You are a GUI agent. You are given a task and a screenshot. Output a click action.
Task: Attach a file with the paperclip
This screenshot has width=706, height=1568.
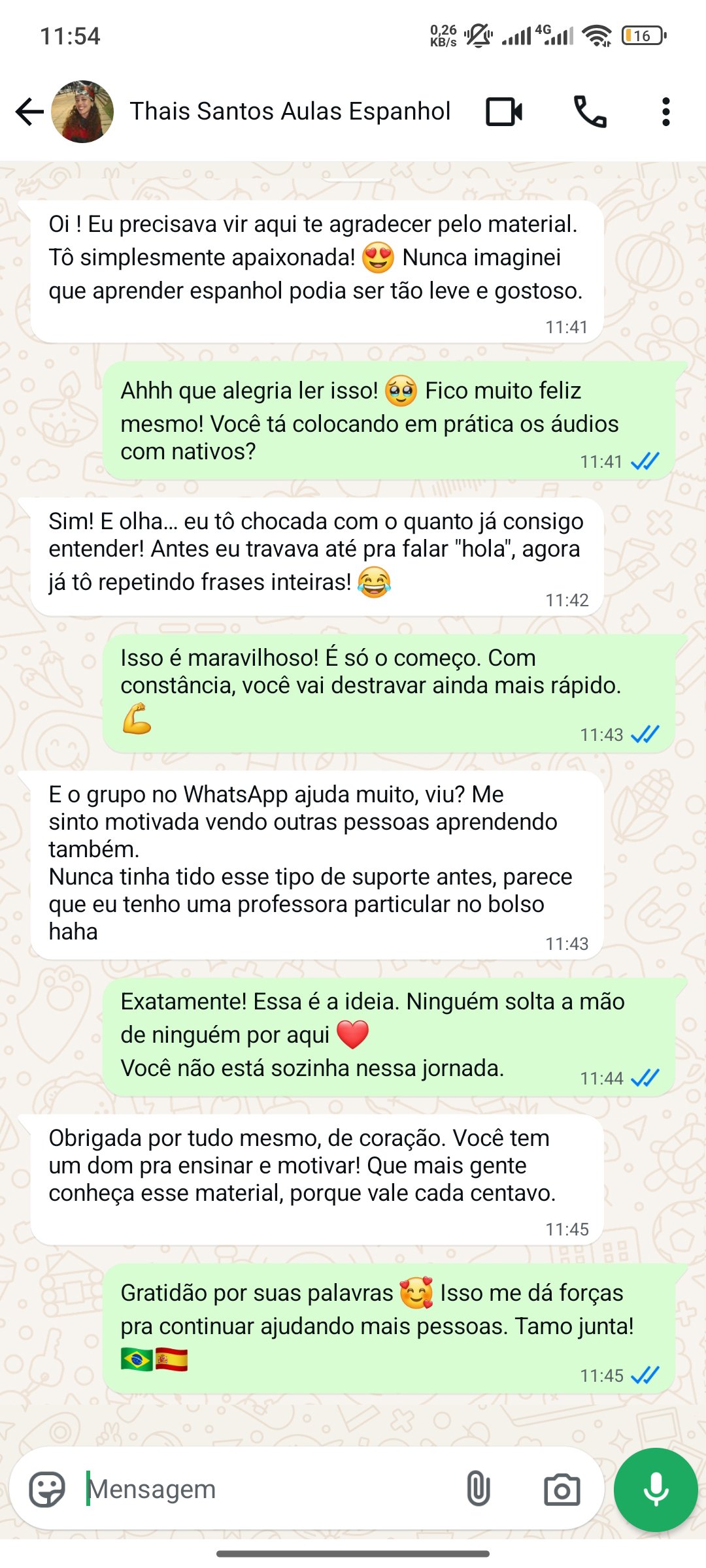point(478,1490)
